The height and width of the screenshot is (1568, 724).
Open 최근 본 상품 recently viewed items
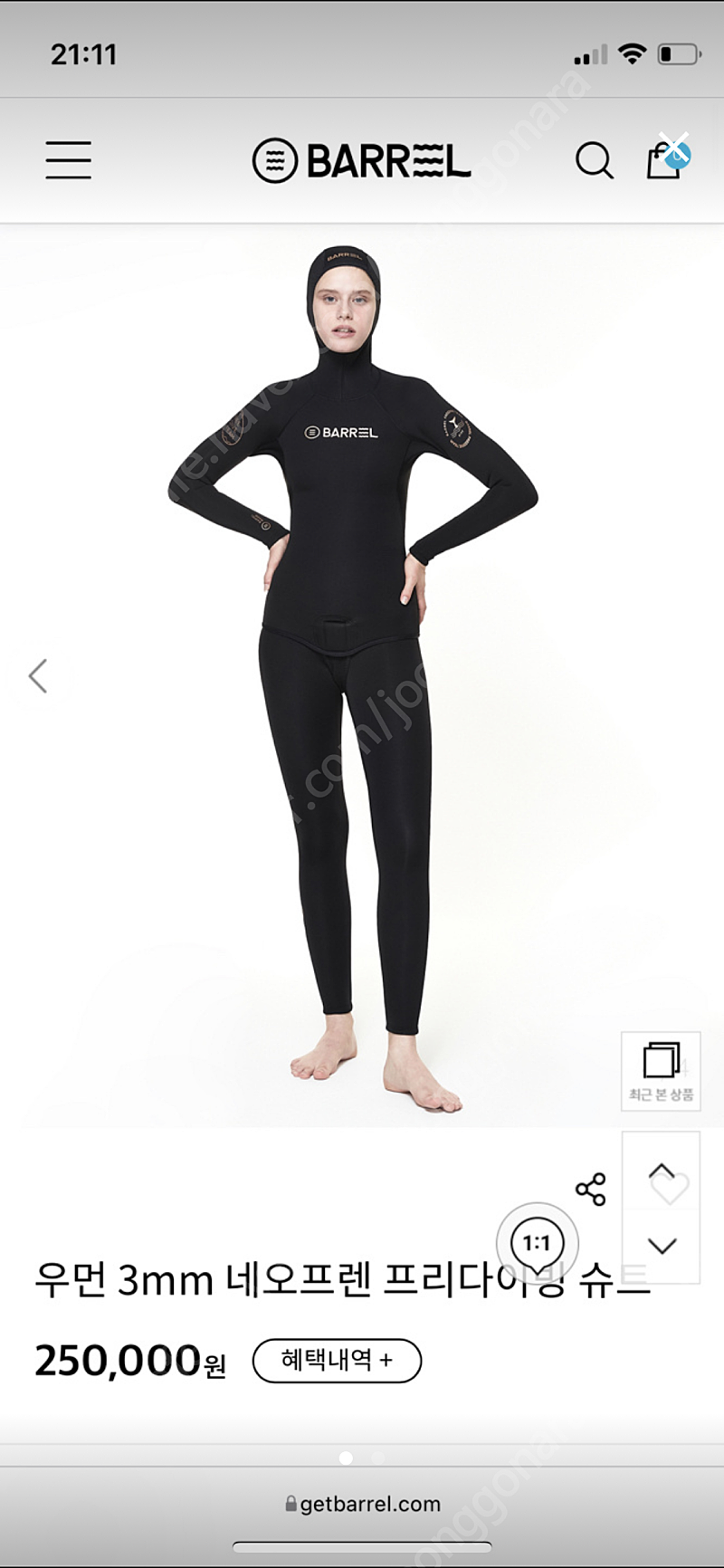[661, 1071]
